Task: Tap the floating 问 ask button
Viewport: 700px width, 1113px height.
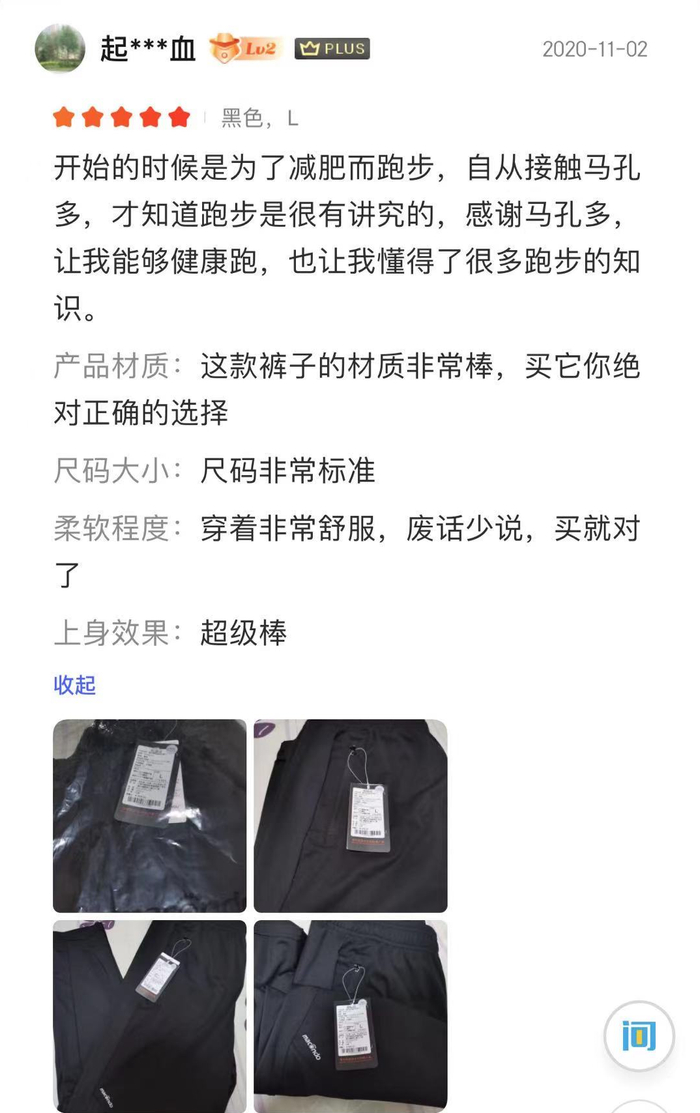Action: coord(639,1036)
